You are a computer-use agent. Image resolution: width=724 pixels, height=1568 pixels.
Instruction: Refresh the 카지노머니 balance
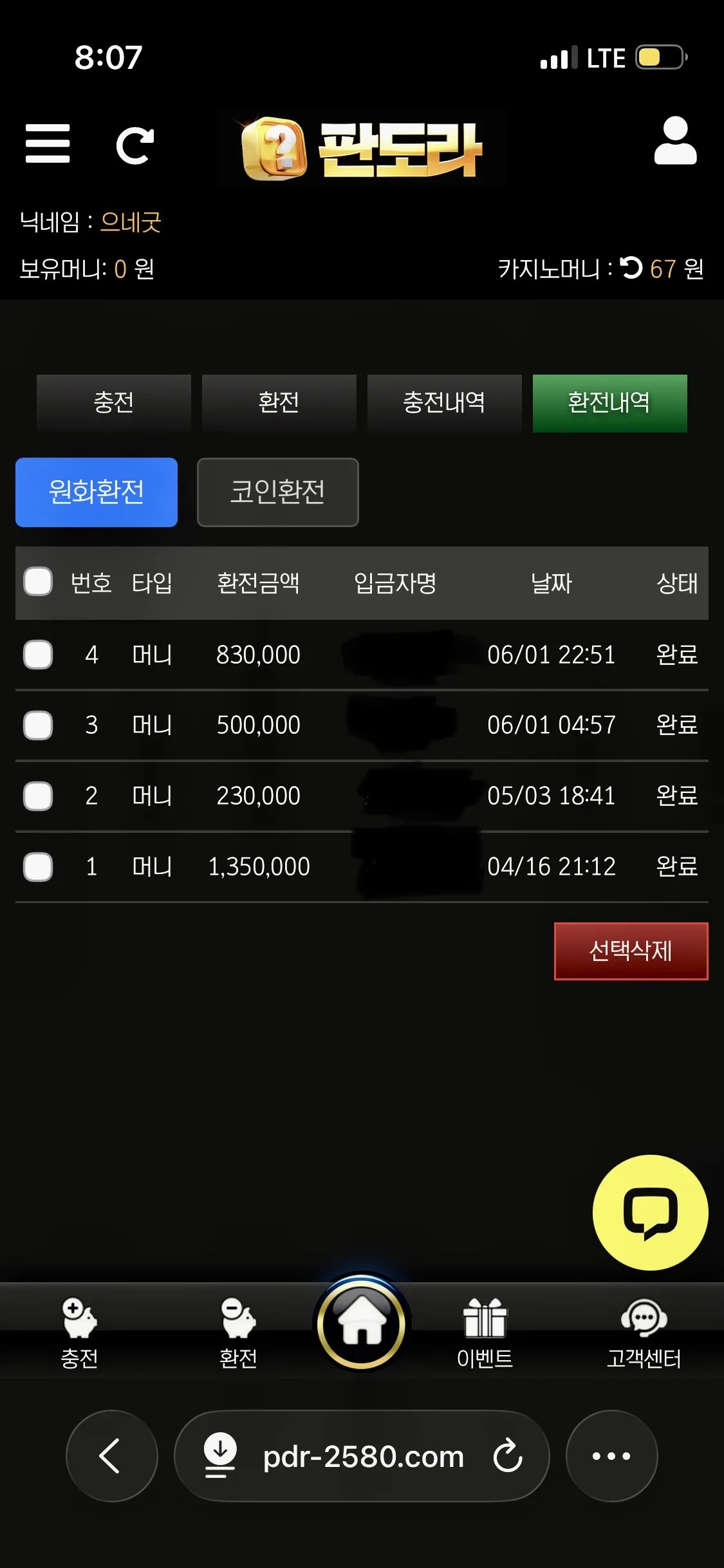(631, 268)
